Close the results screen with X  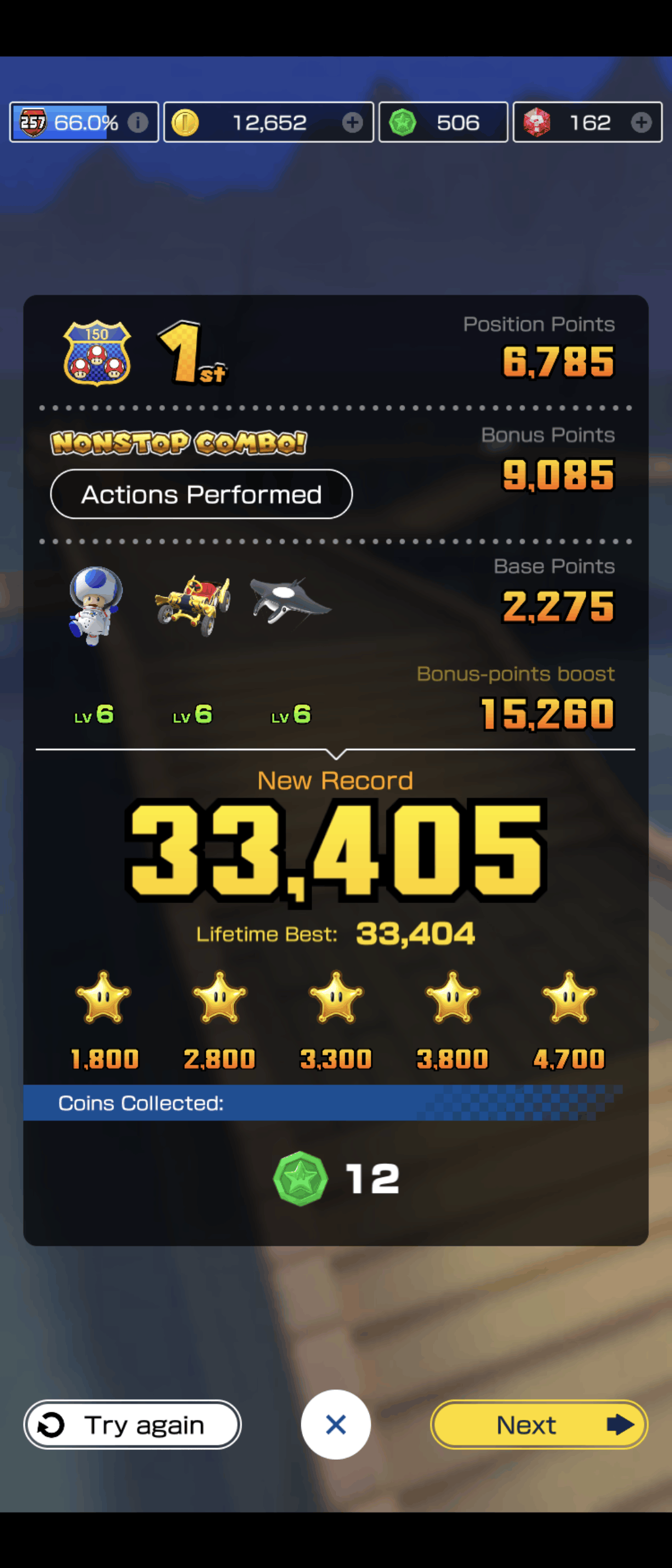pos(336,1424)
